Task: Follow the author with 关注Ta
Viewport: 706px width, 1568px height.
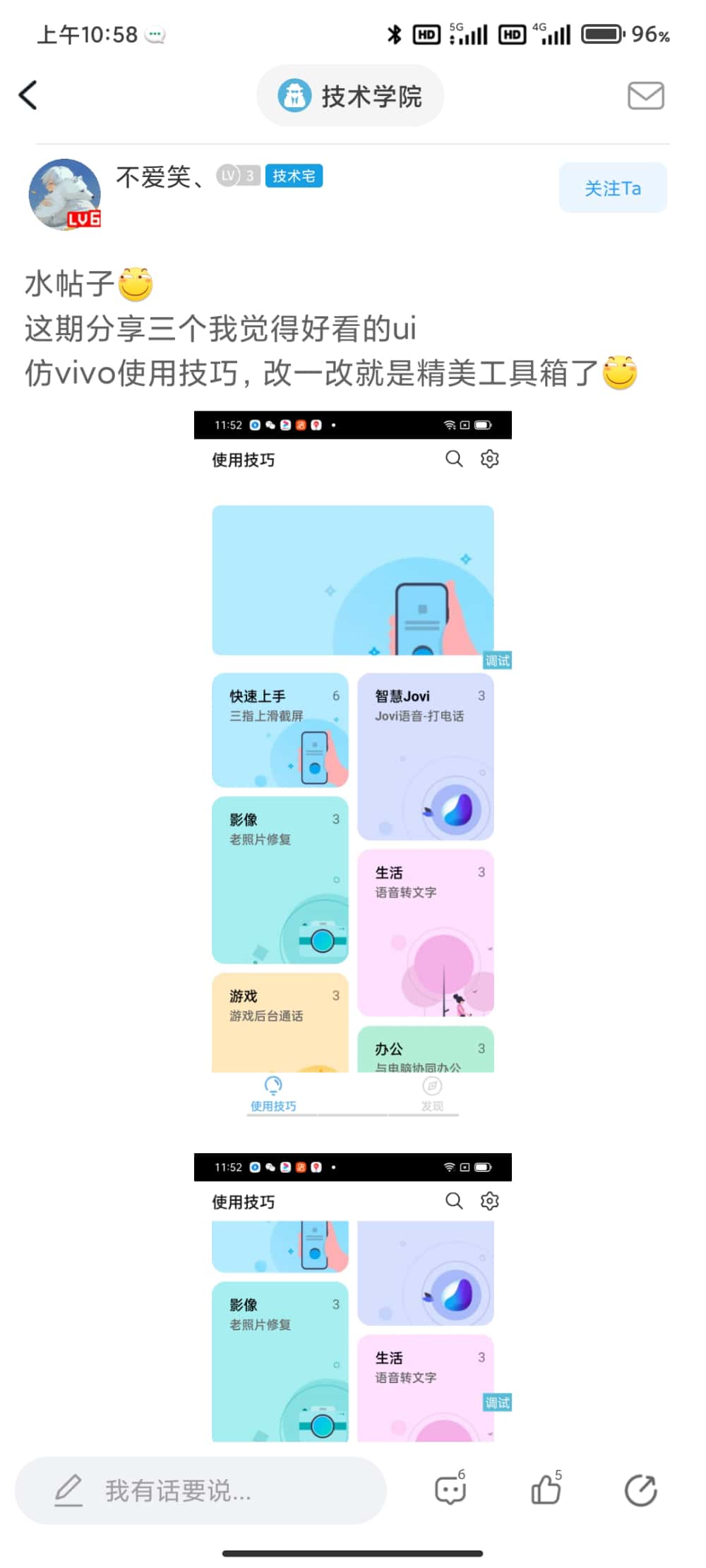Action: pos(612,188)
